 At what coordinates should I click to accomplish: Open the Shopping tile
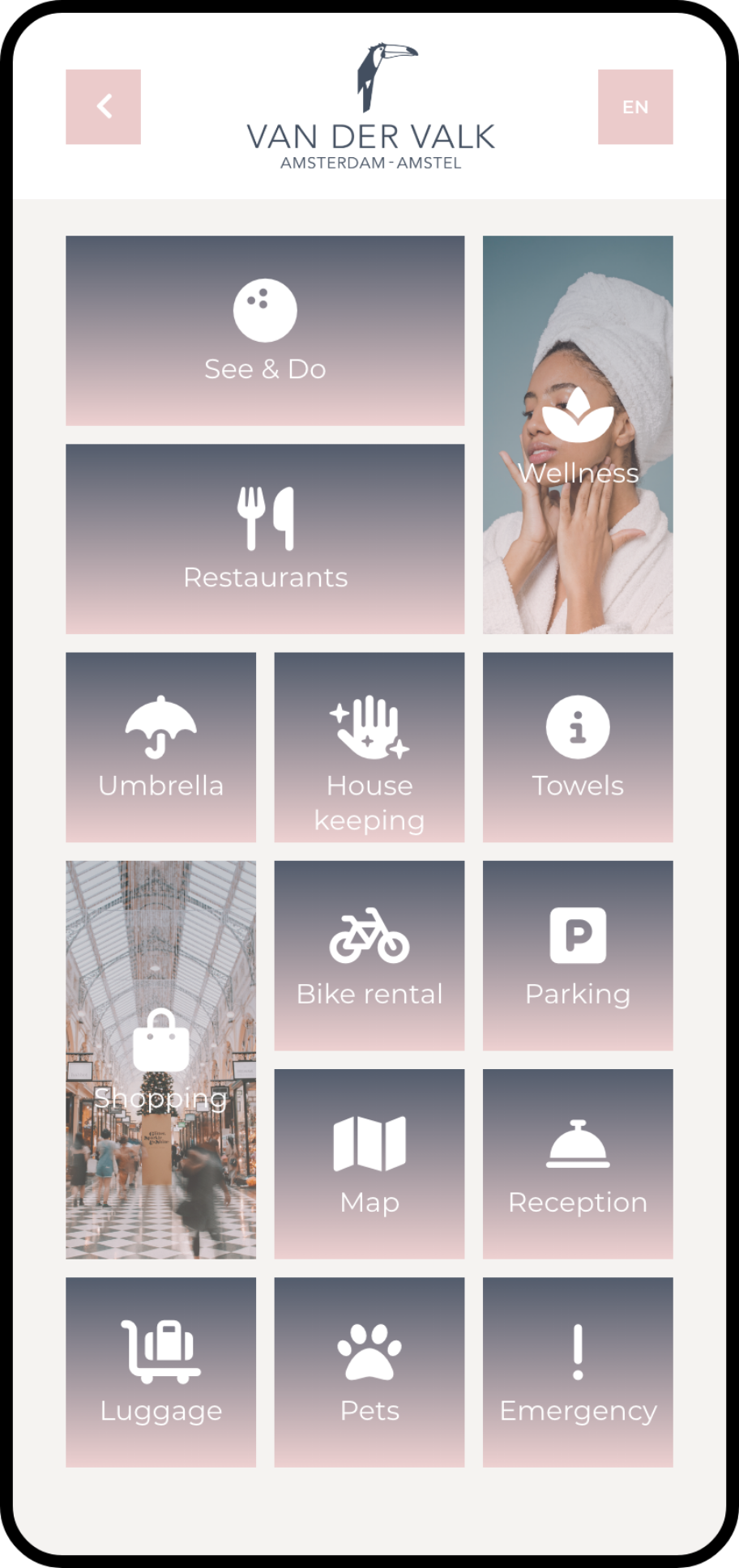tap(160, 1059)
